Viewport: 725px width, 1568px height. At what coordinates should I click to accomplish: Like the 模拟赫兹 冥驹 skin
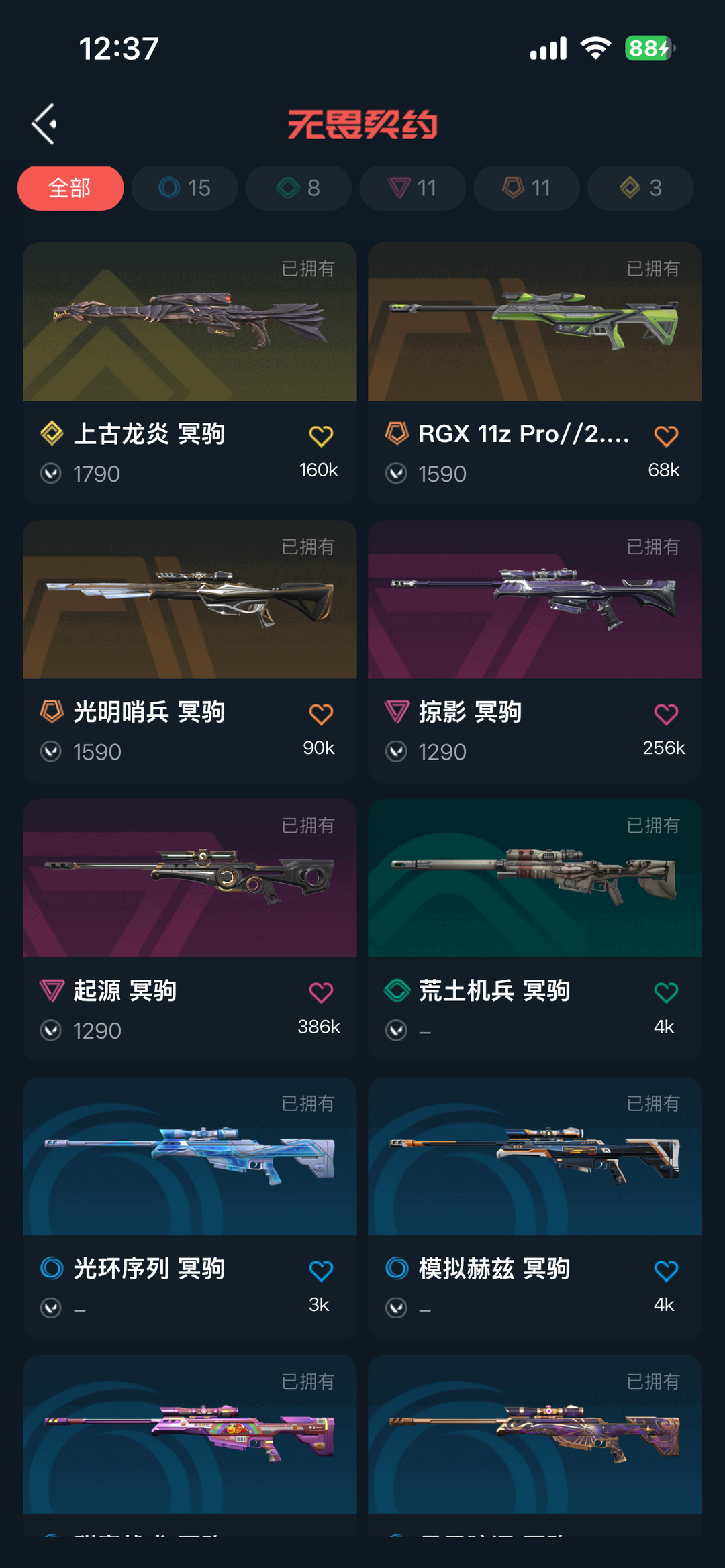tap(666, 1270)
